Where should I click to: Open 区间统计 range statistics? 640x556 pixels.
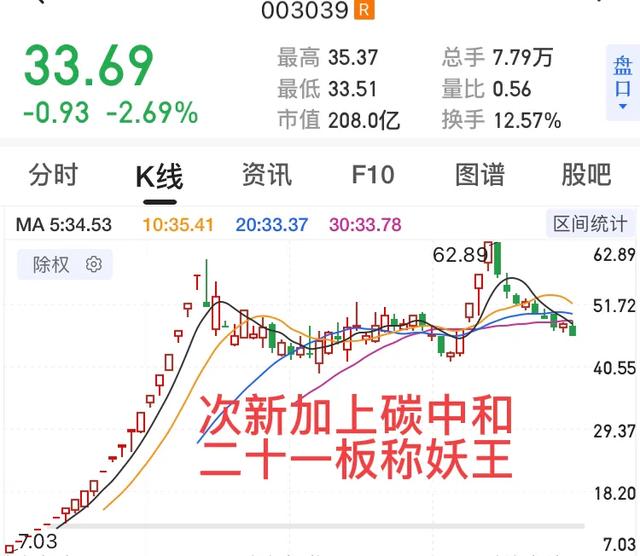coord(591,225)
